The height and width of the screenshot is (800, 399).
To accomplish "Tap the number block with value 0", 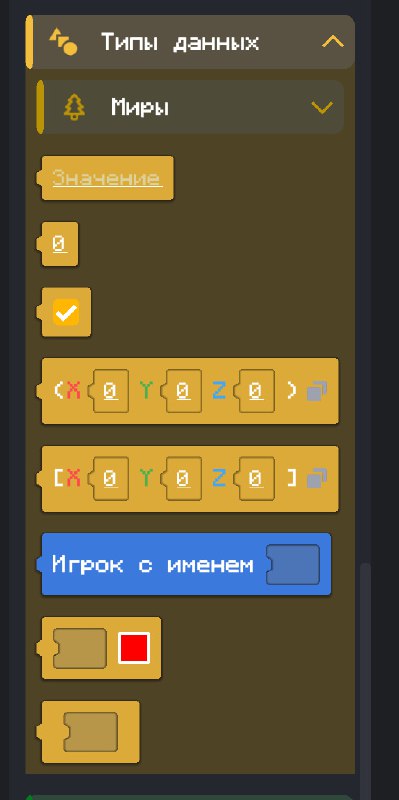I will pos(59,244).
